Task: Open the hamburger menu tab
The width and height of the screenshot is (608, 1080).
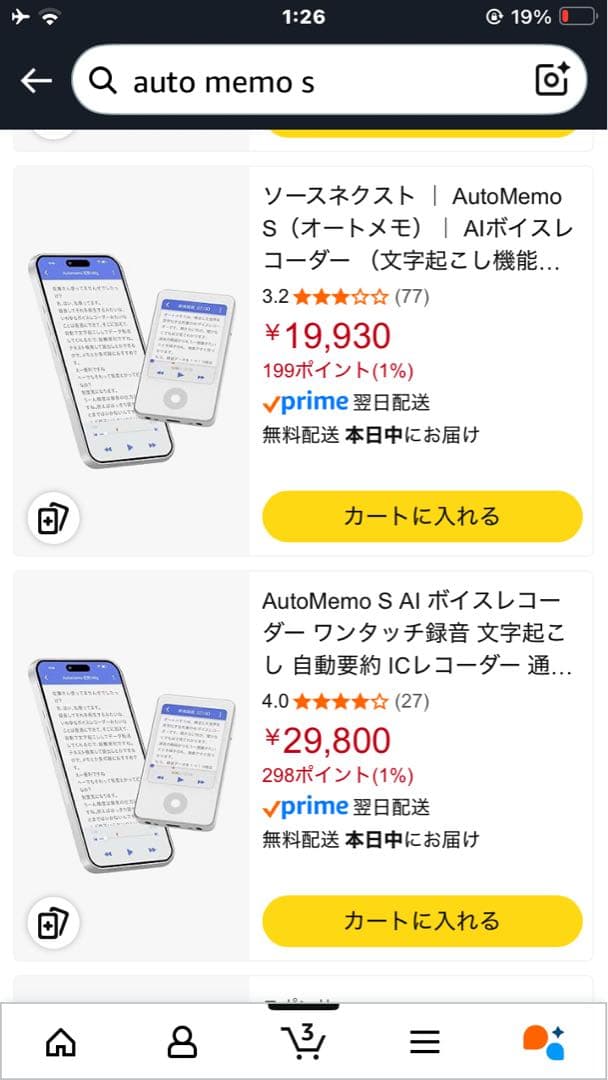Action: pyautogui.click(x=425, y=1042)
